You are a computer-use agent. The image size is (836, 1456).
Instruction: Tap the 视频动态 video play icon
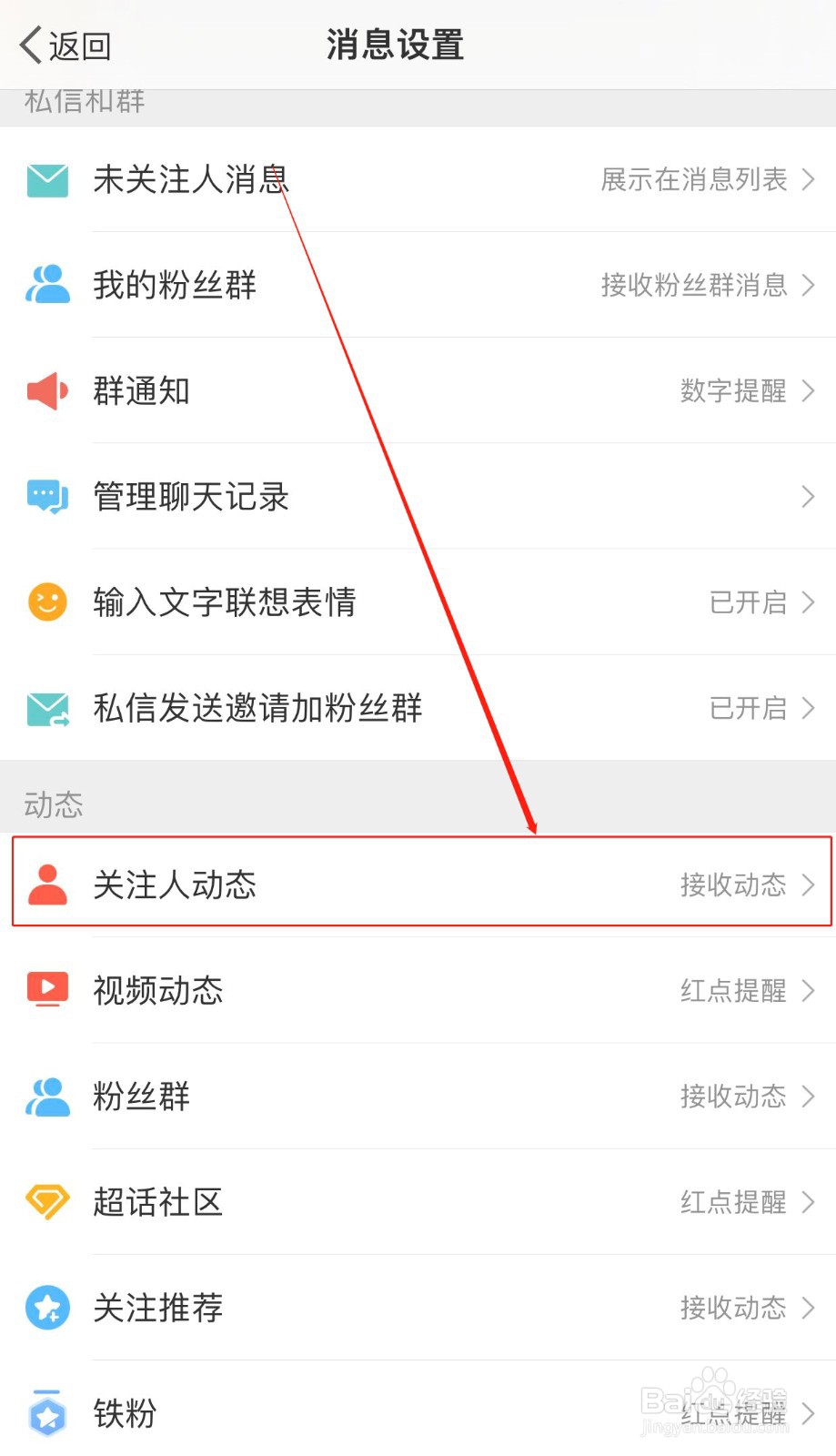pos(46,990)
